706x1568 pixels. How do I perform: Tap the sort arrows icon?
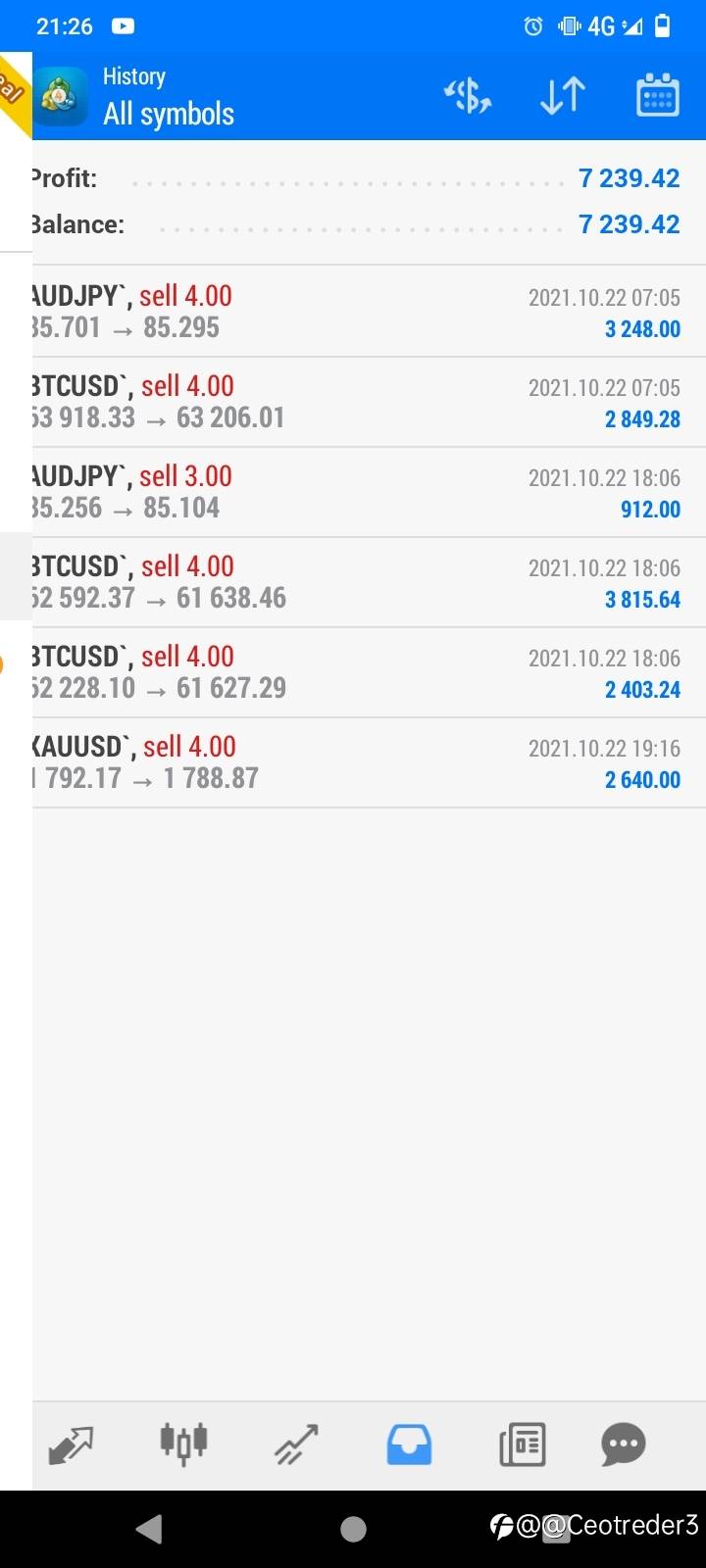(563, 96)
